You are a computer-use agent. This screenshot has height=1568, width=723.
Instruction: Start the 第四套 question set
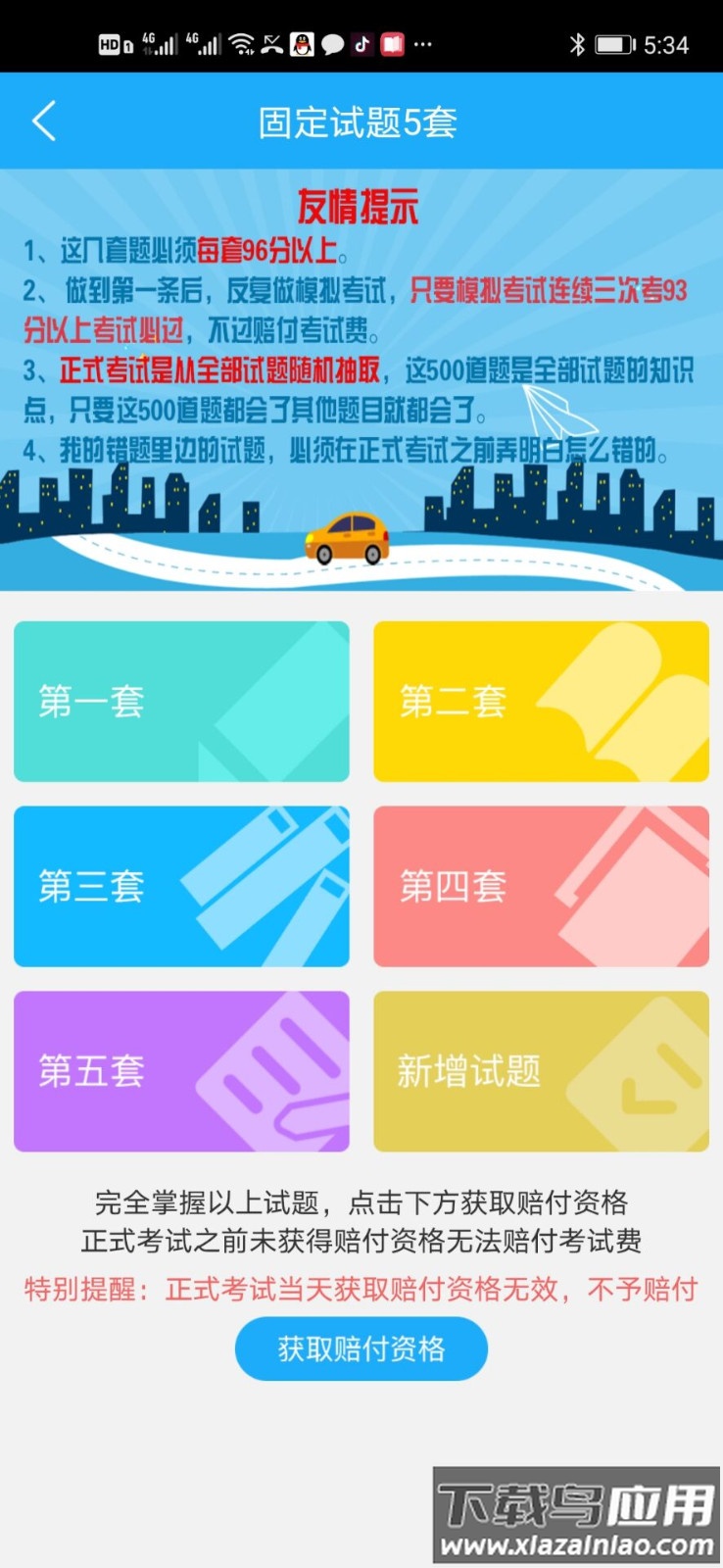tap(541, 886)
